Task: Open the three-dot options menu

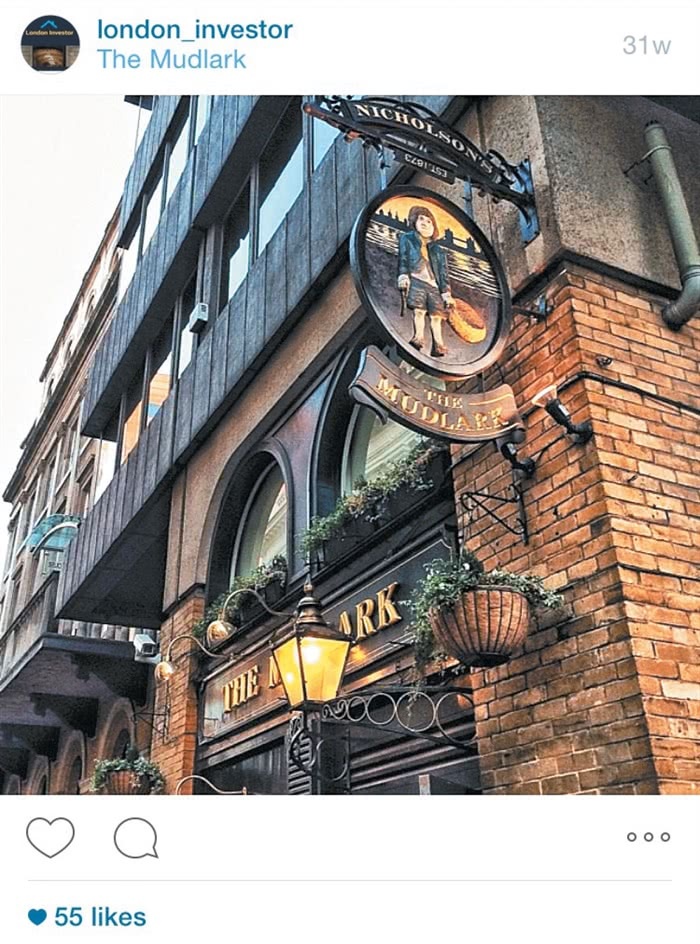Action: point(648,837)
